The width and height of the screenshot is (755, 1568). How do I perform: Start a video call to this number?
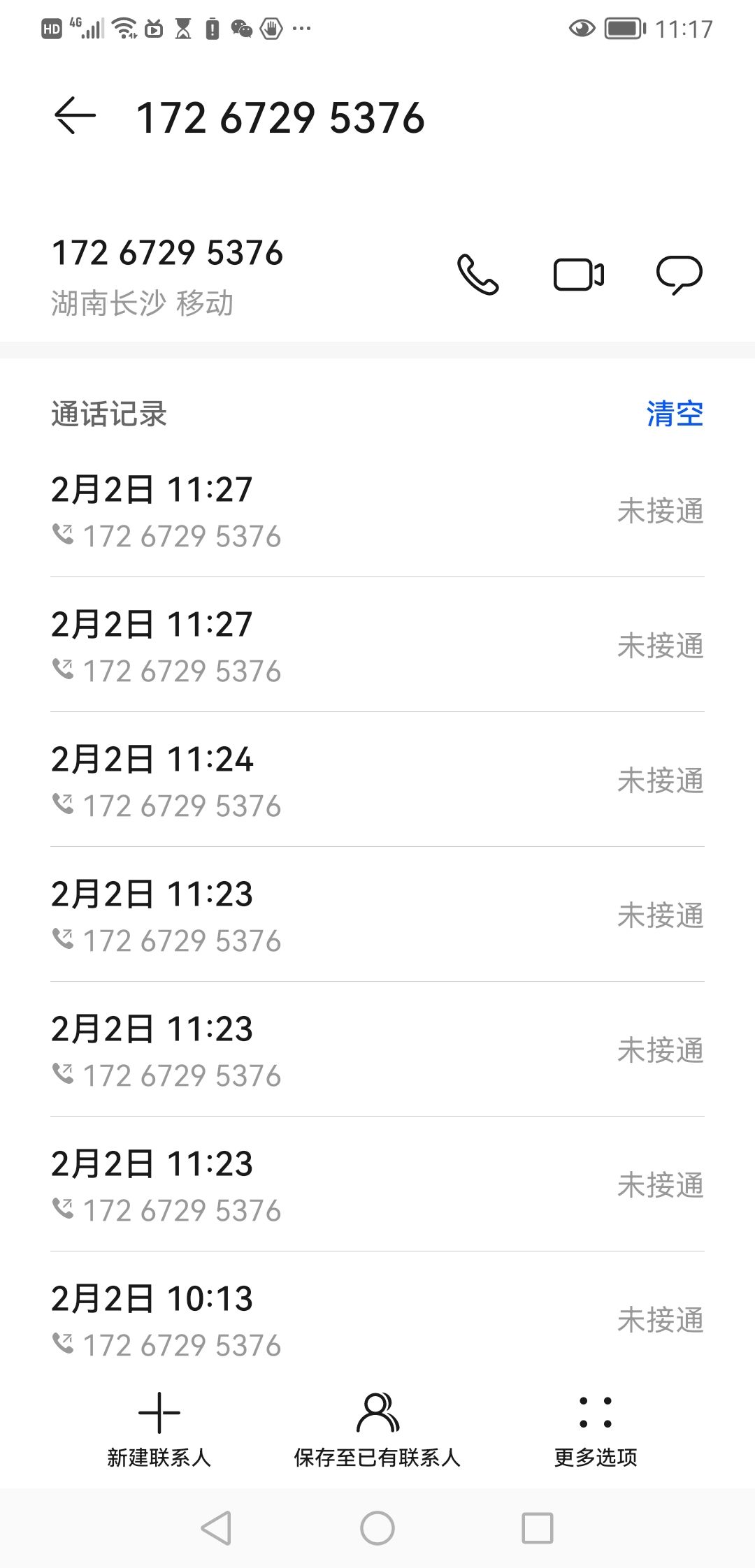(579, 274)
